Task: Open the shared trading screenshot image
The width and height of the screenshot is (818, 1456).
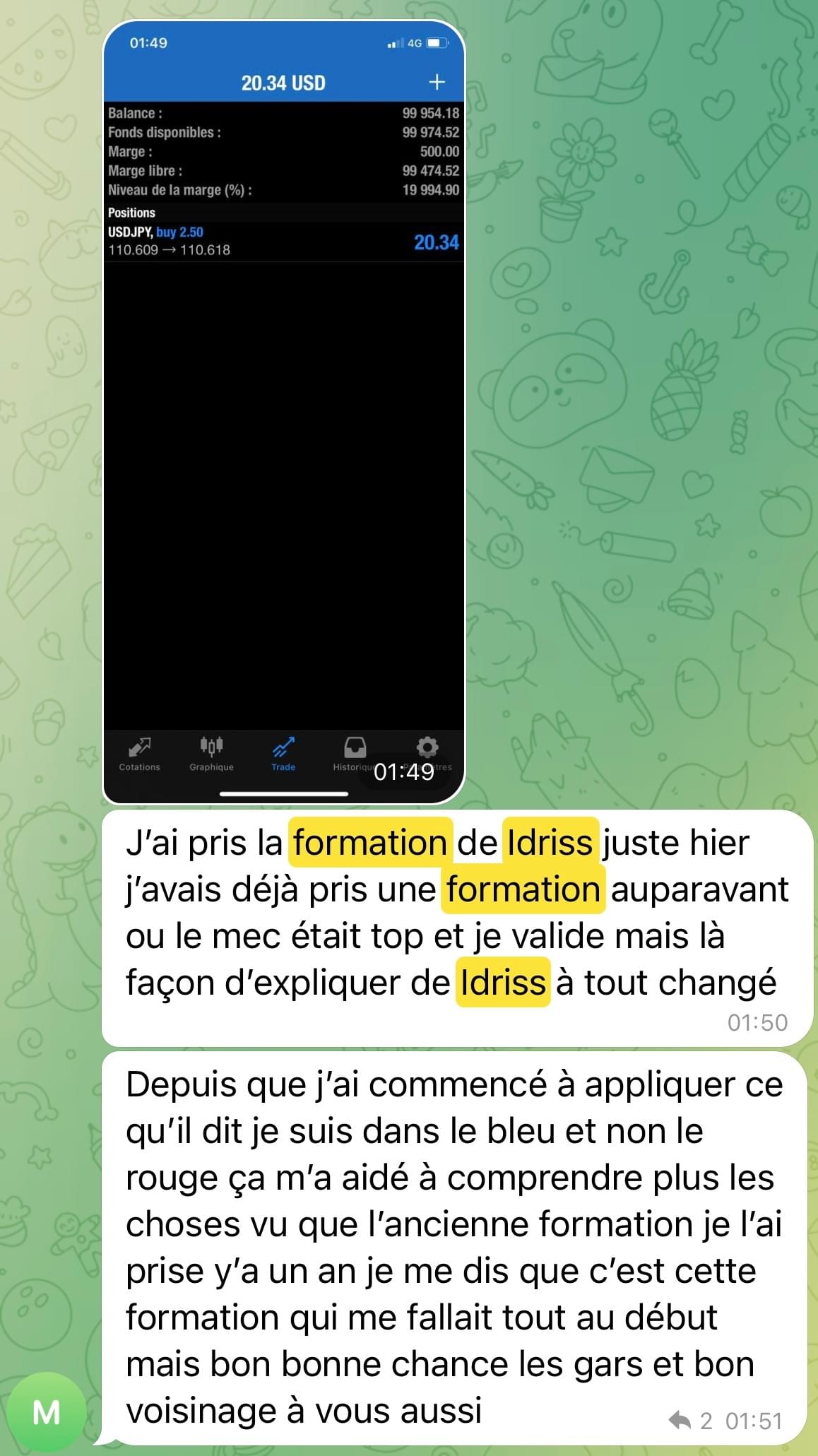Action: click(x=284, y=413)
